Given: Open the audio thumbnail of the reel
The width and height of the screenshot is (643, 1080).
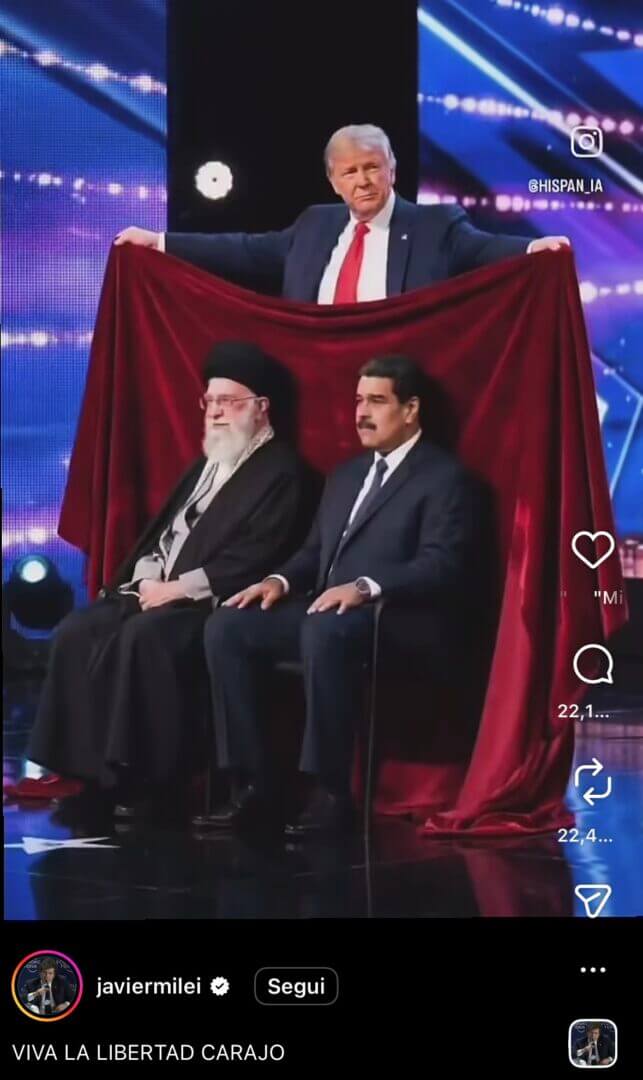Looking at the screenshot, I should tap(593, 1044).
